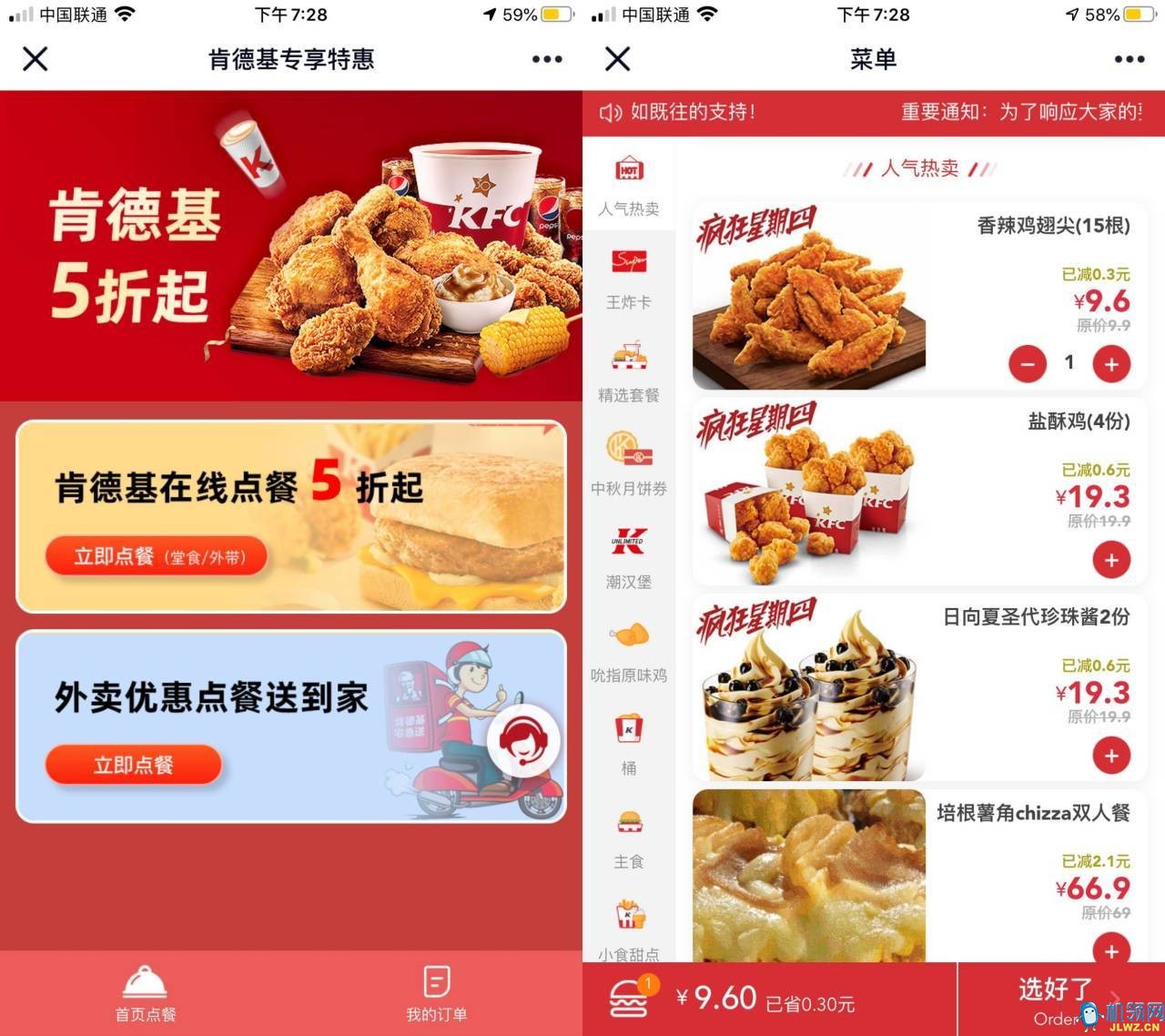
Task: Open the customer service headset icon
Action: (x=523, y=740)
